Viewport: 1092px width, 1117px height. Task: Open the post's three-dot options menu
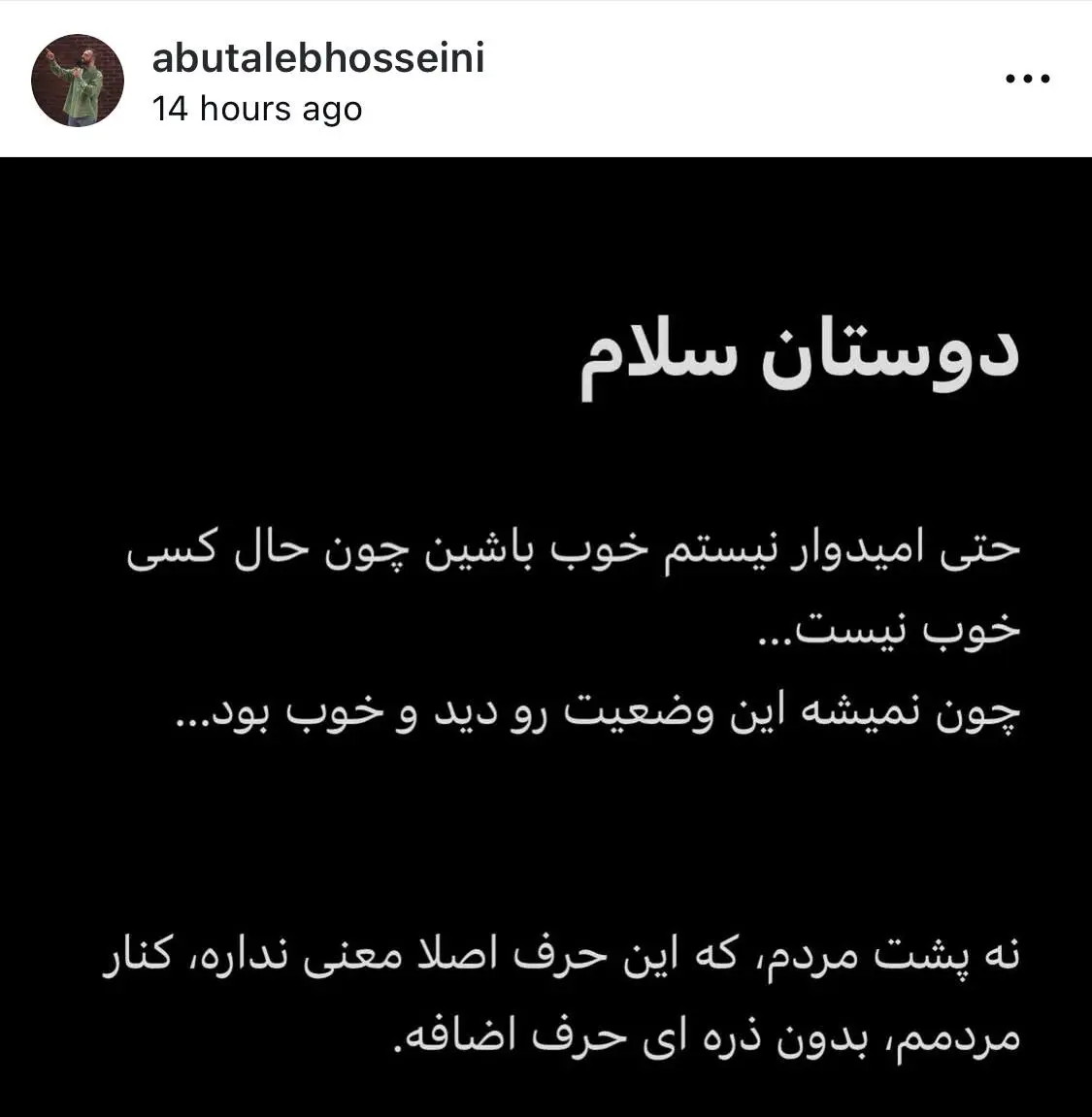(1027, 80)
